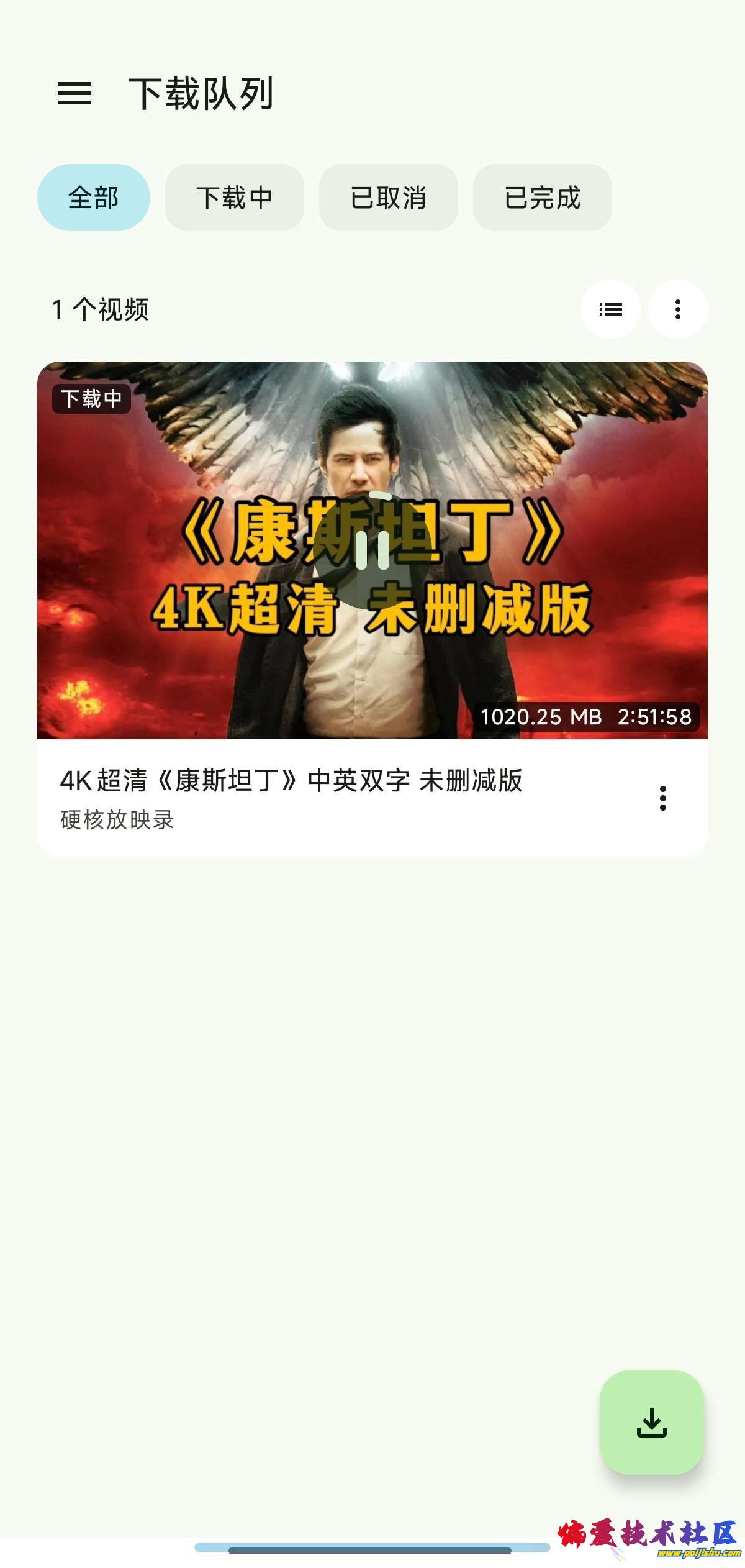This screenshot has width=745, height=1568.
Task: Switch to the 已完成 filter
Action: point(542,198)
